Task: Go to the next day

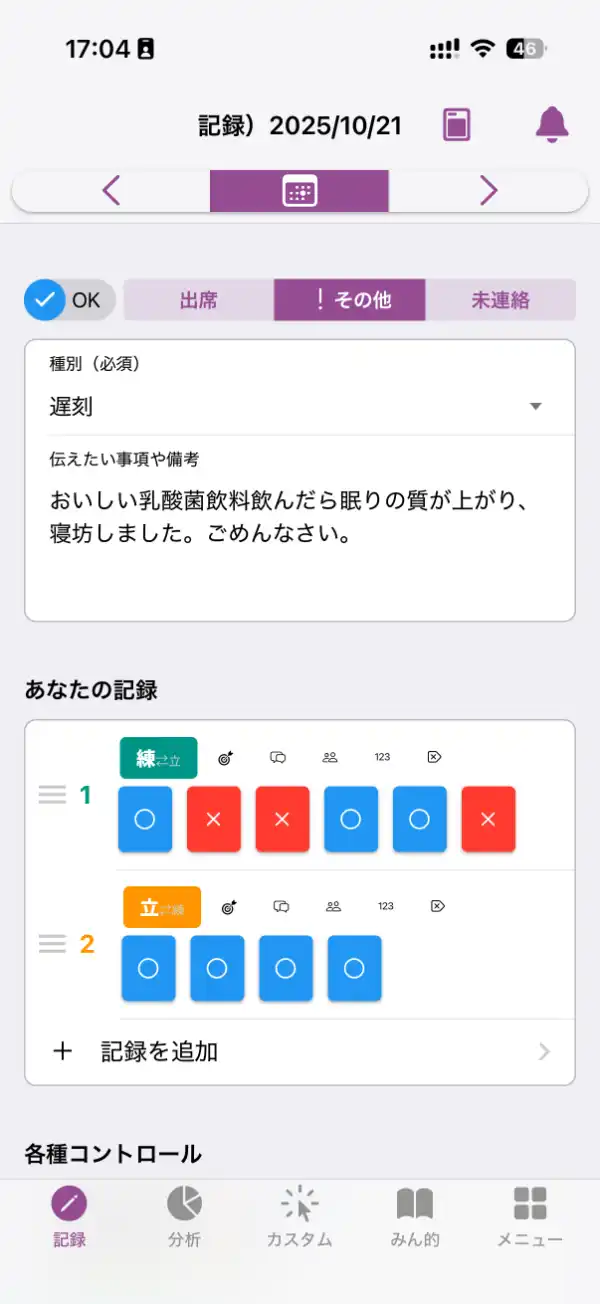Action: [488, 190]
